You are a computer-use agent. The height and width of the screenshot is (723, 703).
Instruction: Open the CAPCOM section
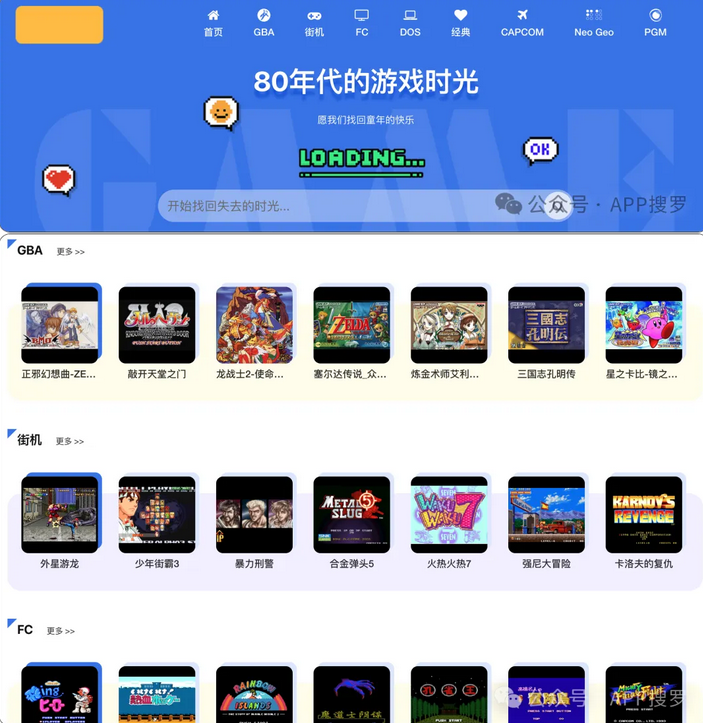(x=522, y=23)
